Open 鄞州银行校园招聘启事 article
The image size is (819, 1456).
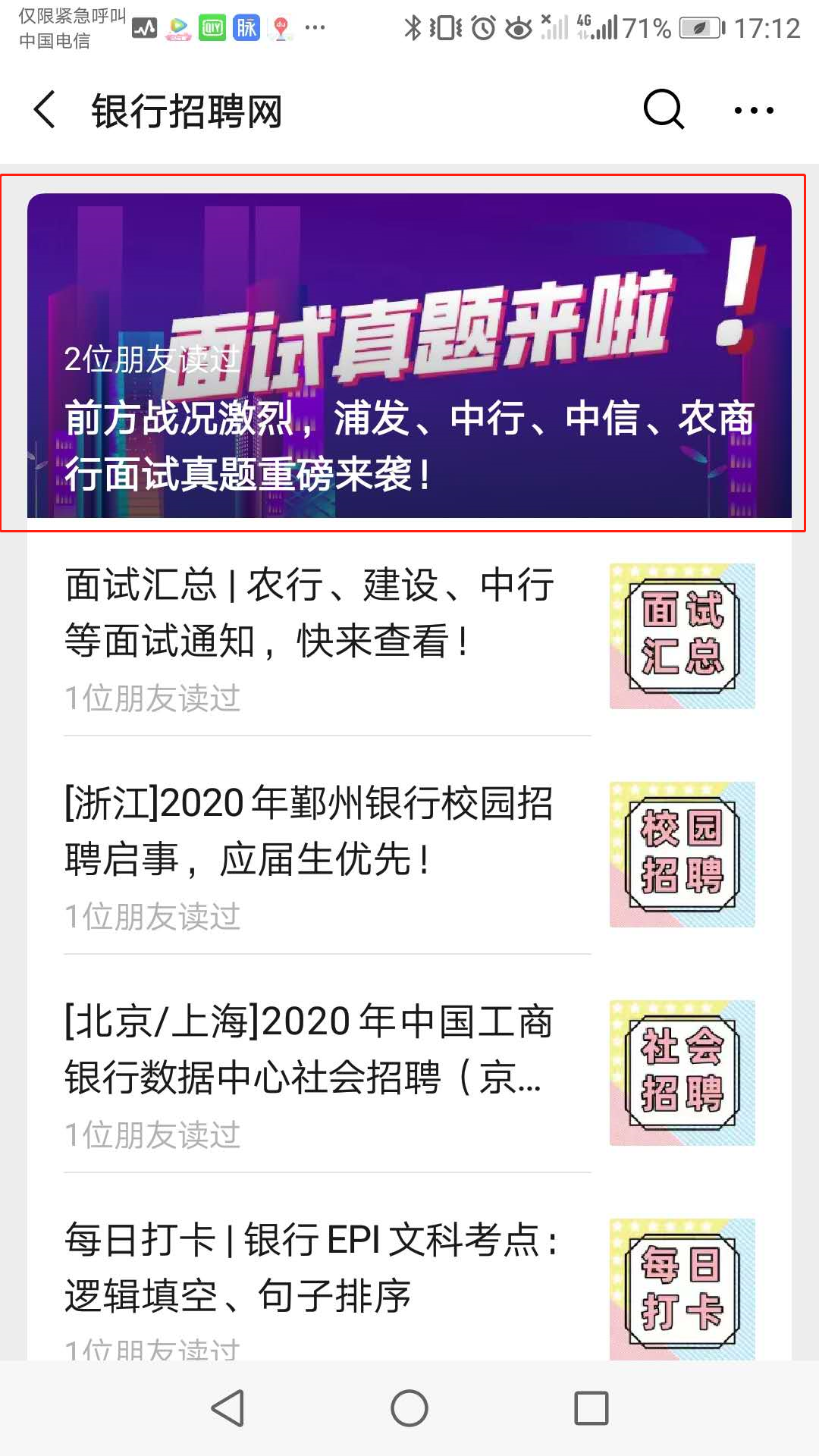coord(309,831)
